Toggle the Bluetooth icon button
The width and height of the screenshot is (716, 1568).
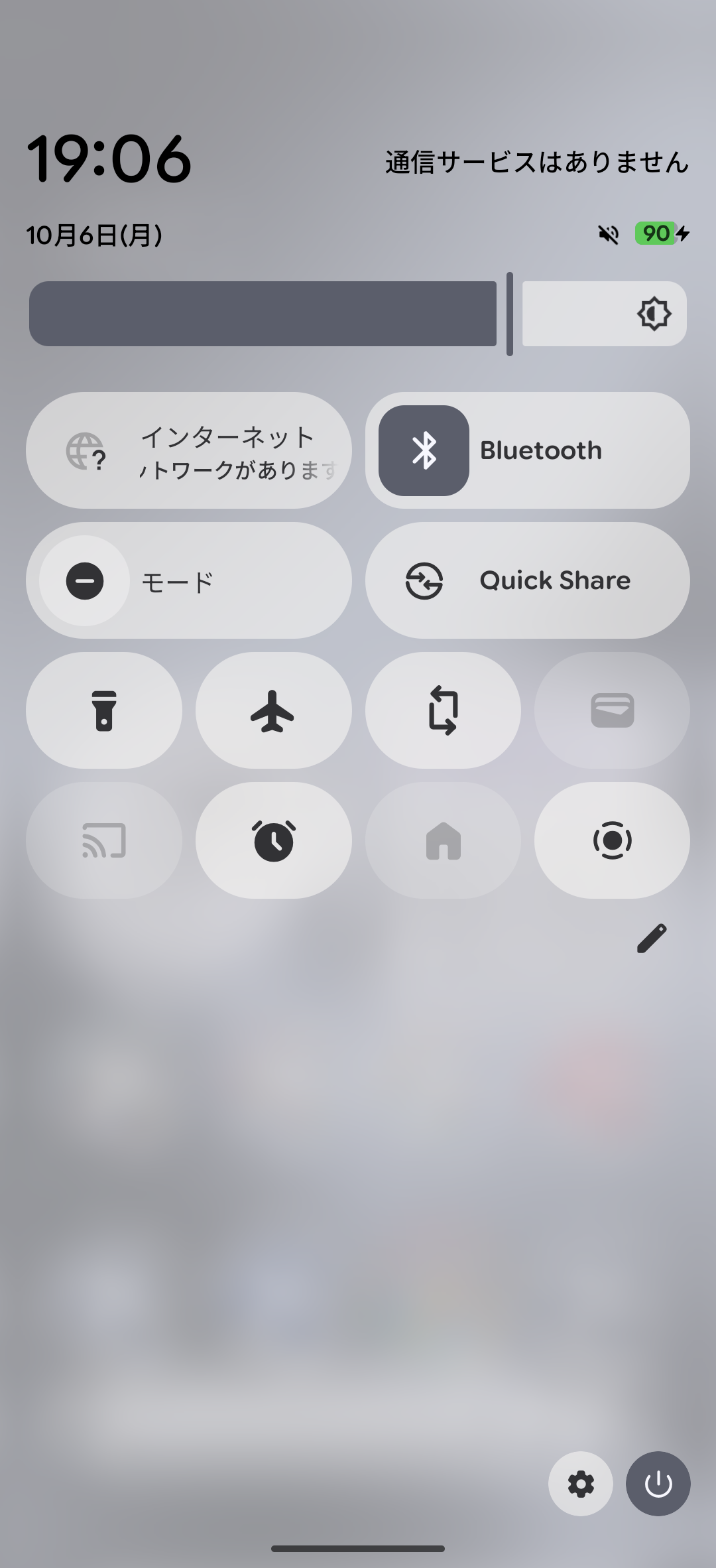pos(424,450)
